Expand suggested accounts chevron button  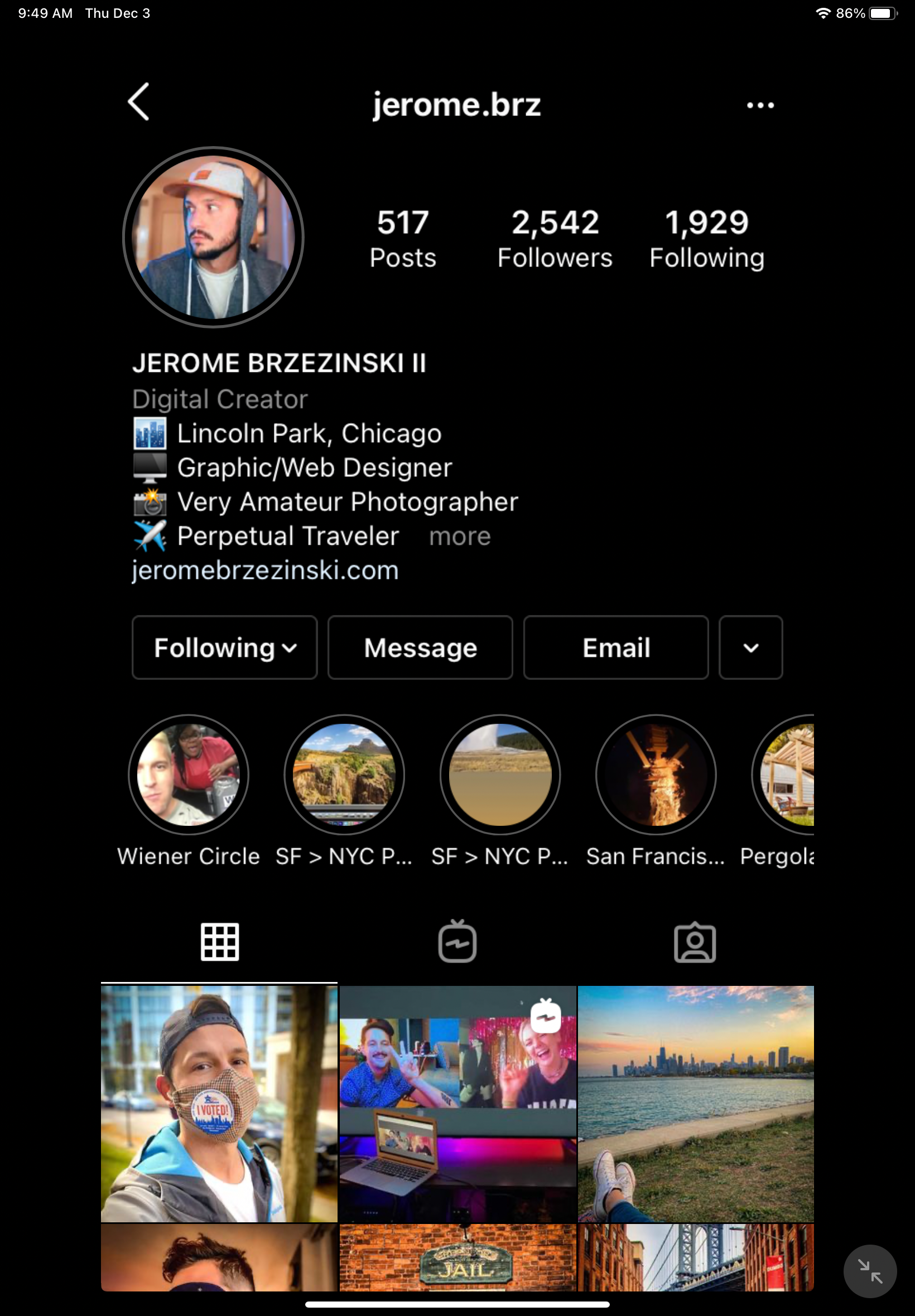(x=750, y=648)
